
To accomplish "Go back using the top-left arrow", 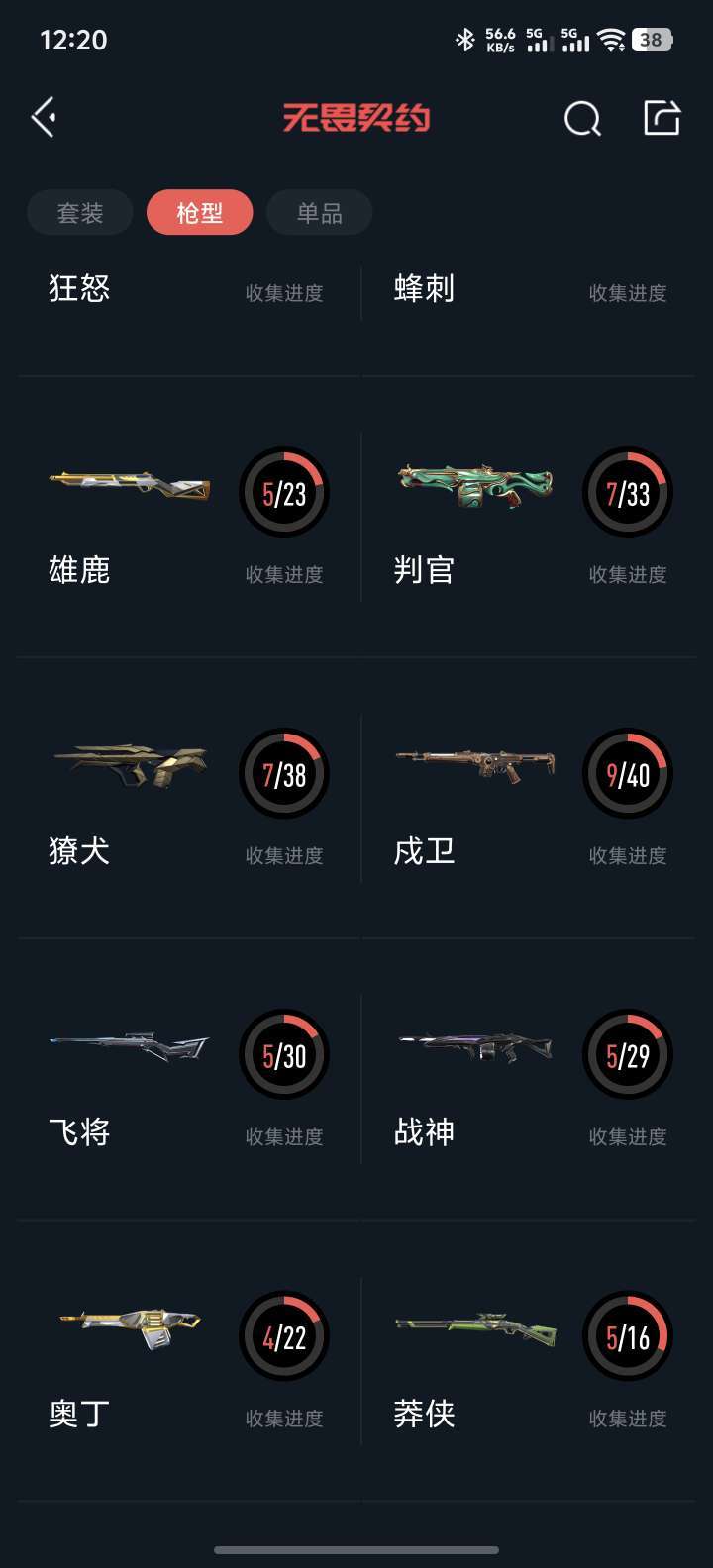I will tap(44, 118).
